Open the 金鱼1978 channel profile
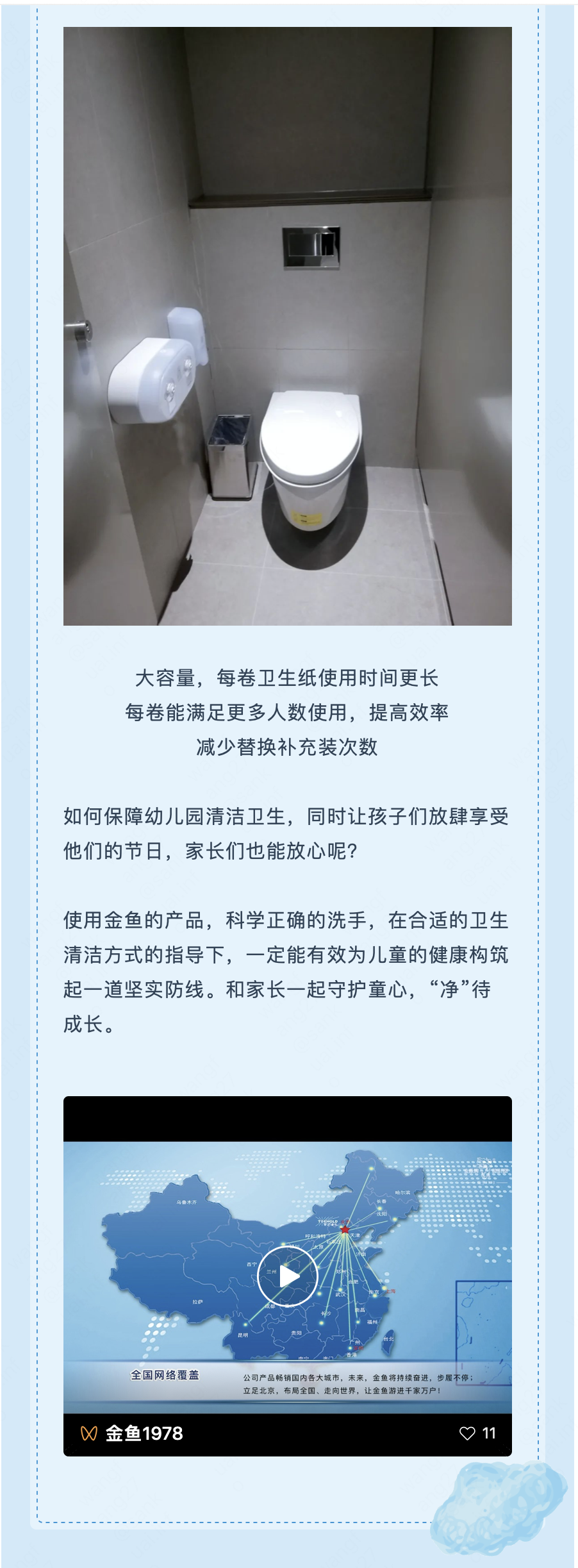This screenshot has width=578, height=1568. pos(144,1433)
